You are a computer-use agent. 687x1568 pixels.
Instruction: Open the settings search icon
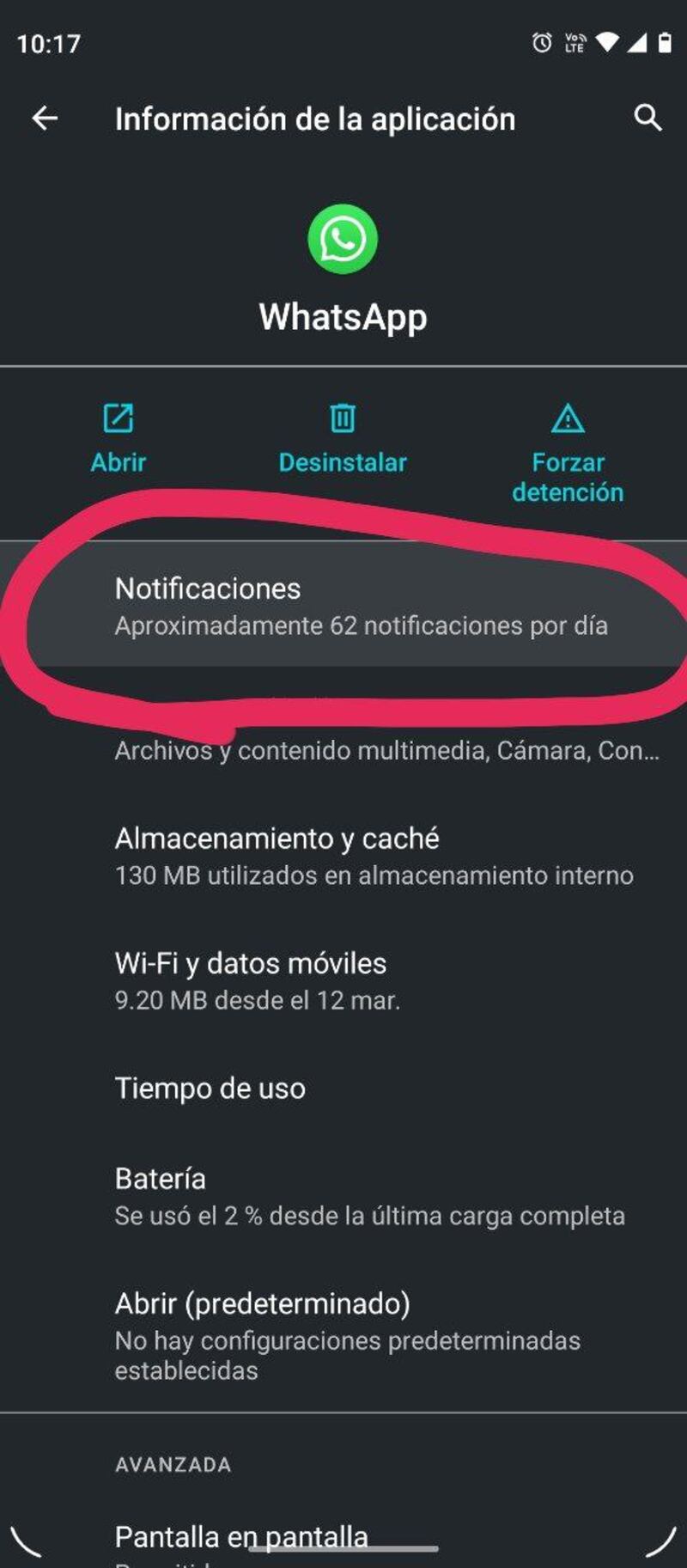point(648,119)
